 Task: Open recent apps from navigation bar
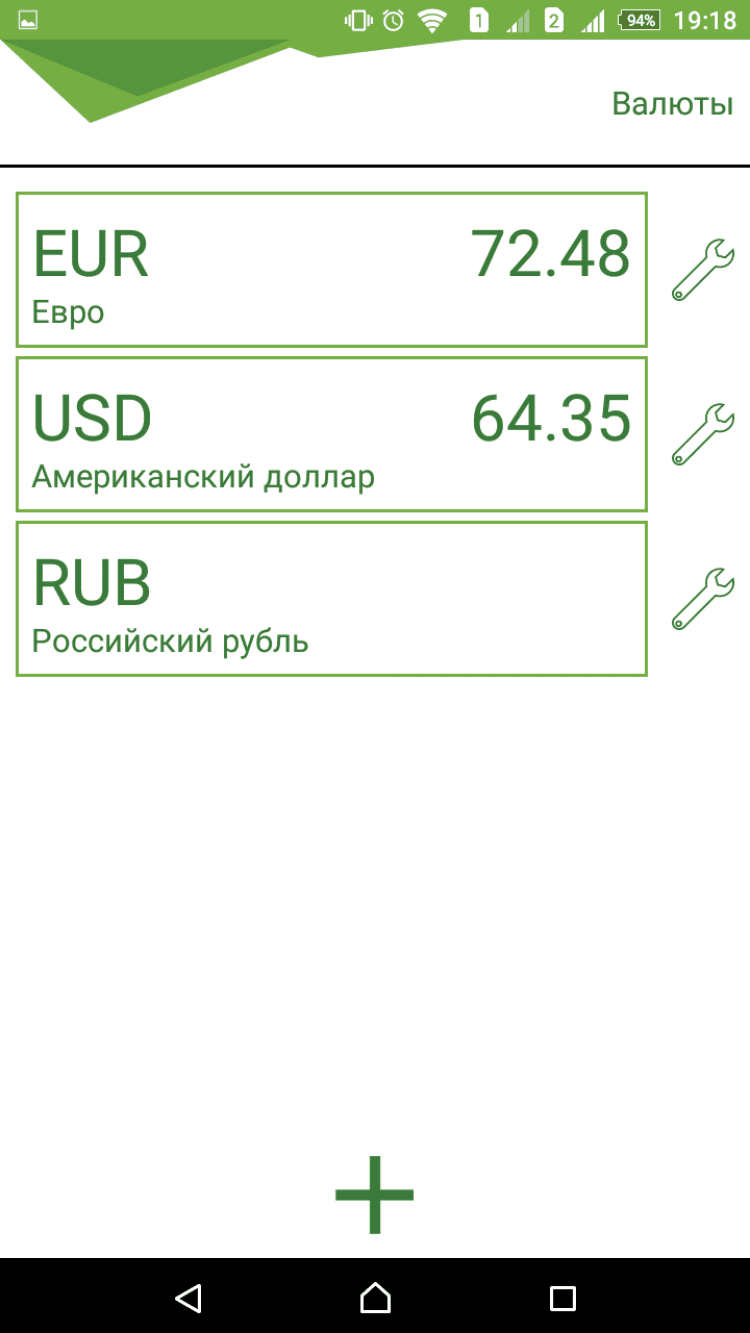click(563, 1297)
